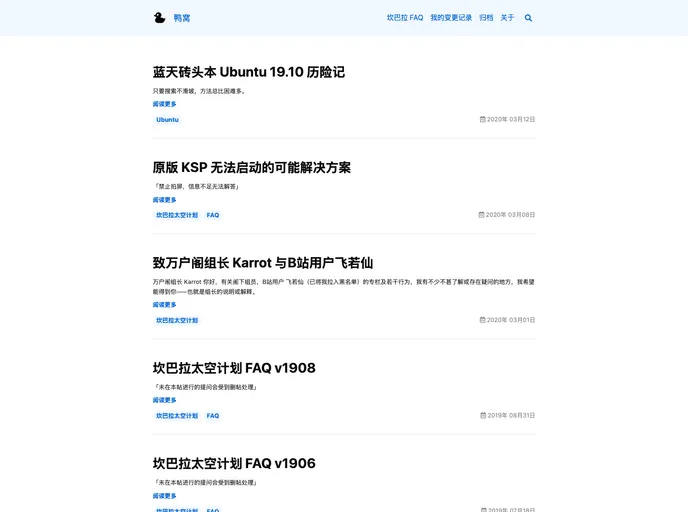Open the 归档 archive page
Image resolution: width=688 pixels, height=512 pixels.
(486, 18)
